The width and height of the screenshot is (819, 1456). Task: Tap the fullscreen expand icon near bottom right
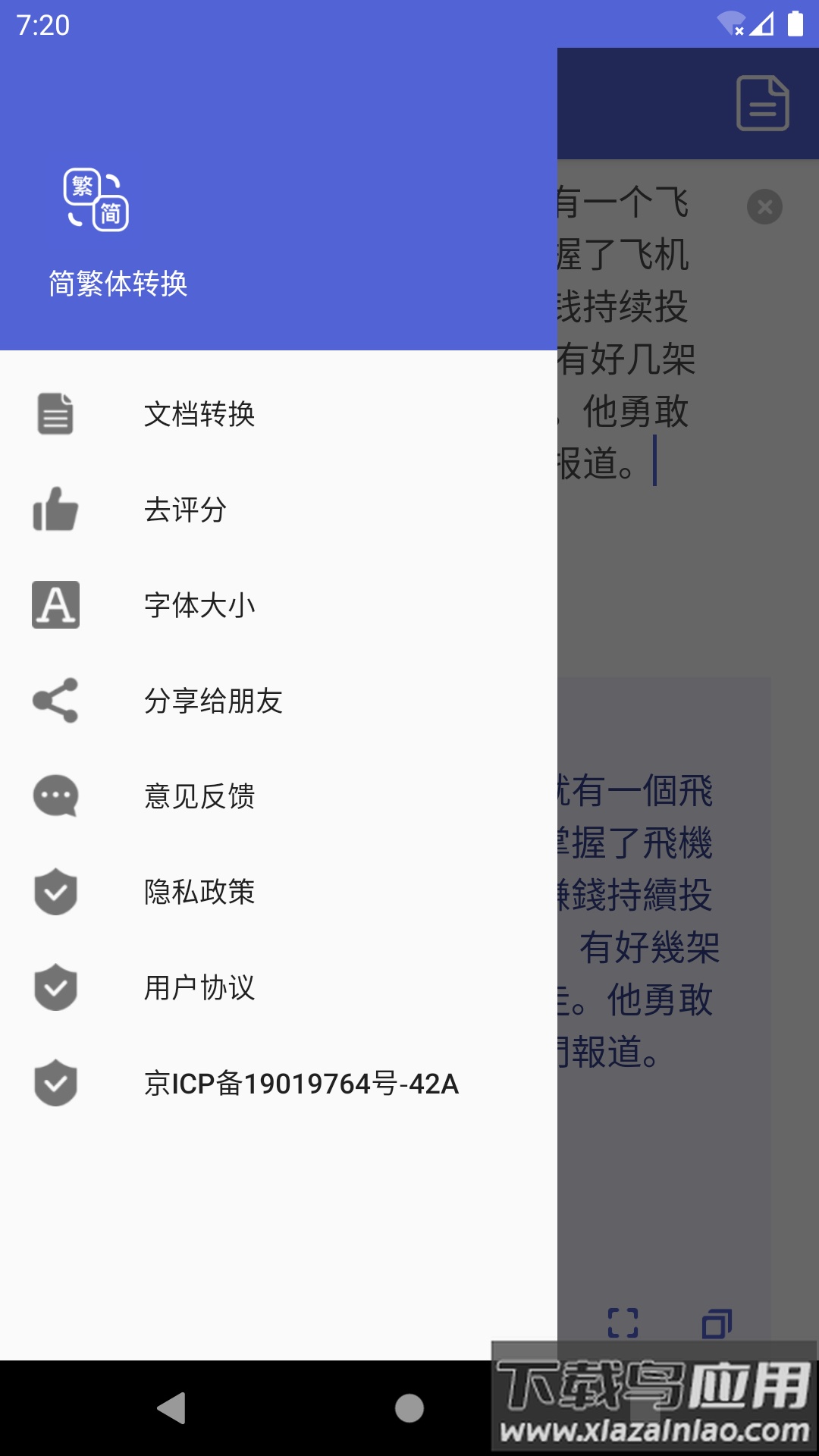click(623, 1325)
